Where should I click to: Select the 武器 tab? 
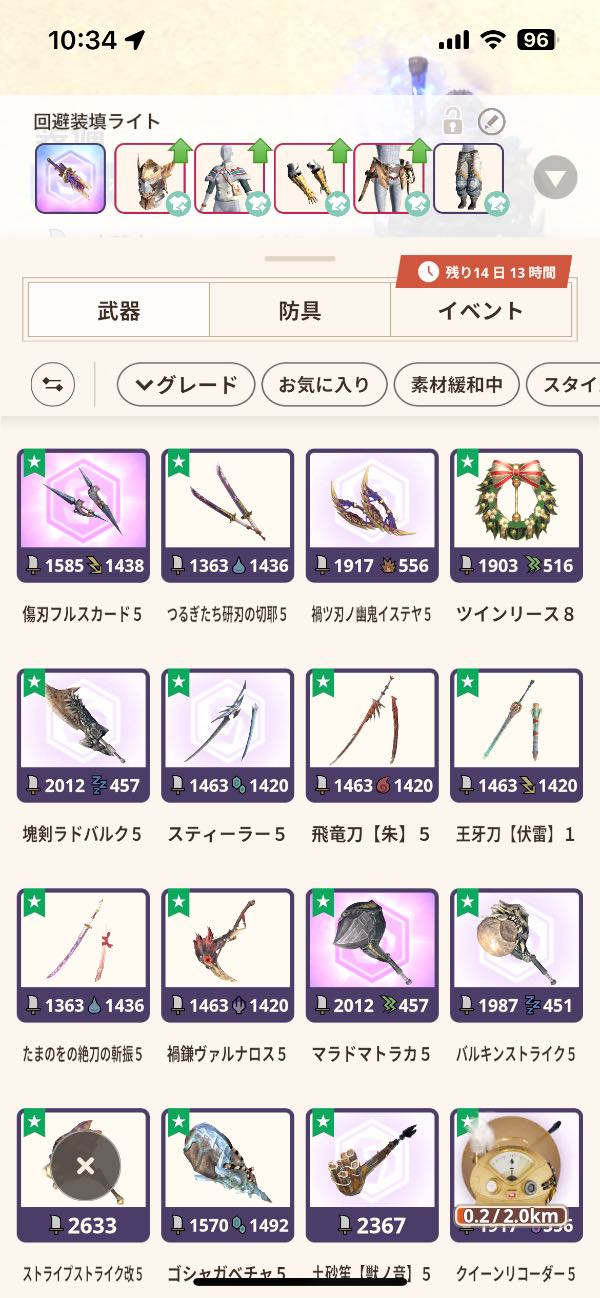click(119, 311)
